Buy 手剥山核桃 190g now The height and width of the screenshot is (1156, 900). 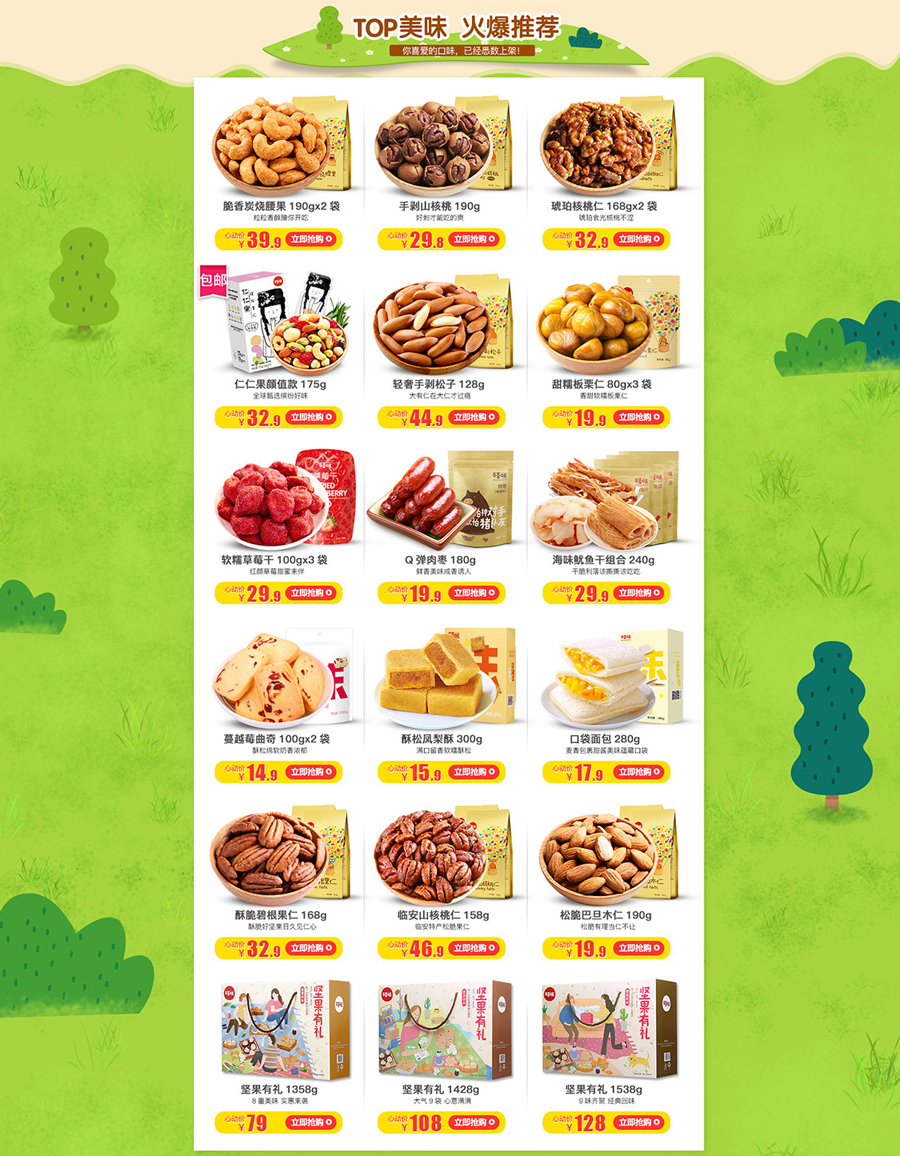point(475,240)
